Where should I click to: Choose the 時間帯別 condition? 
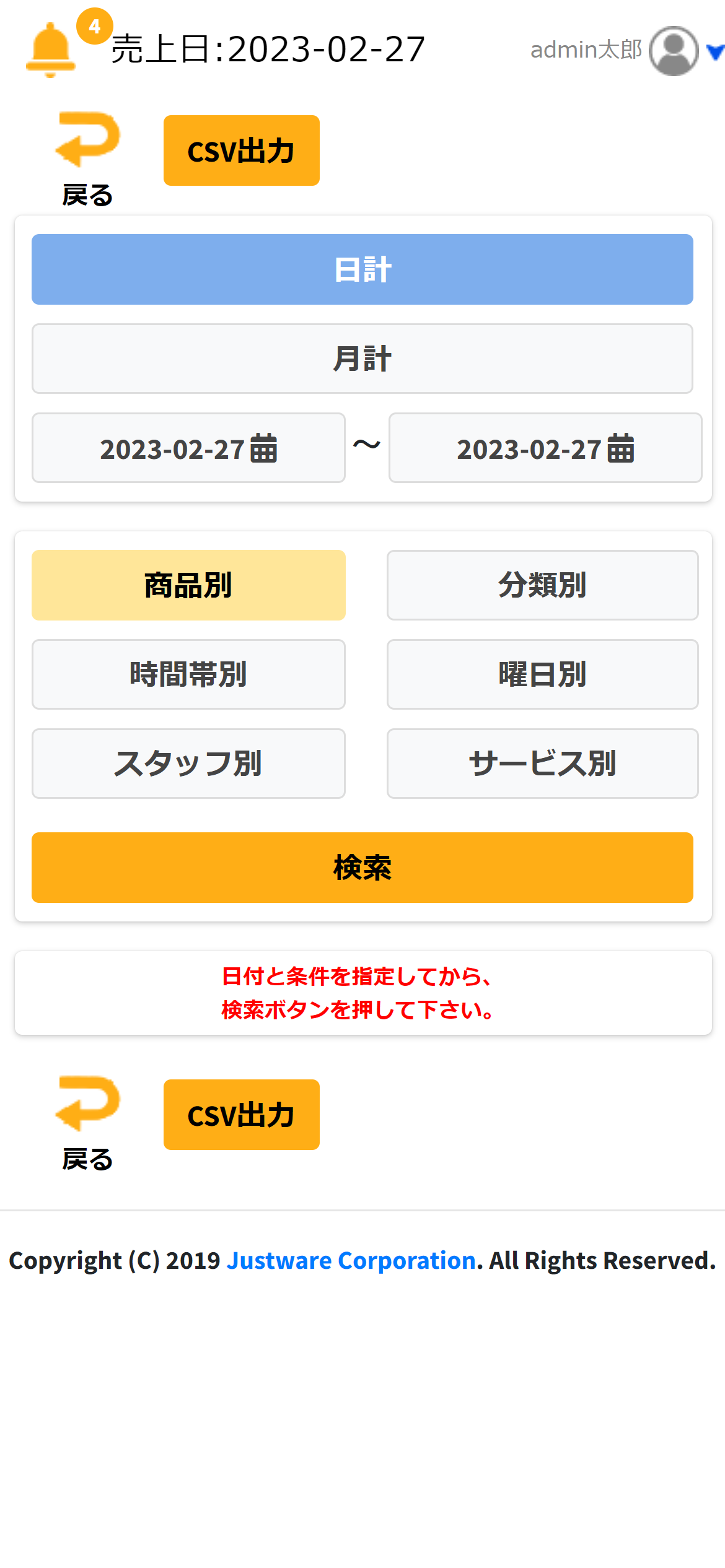pos(188,674)
